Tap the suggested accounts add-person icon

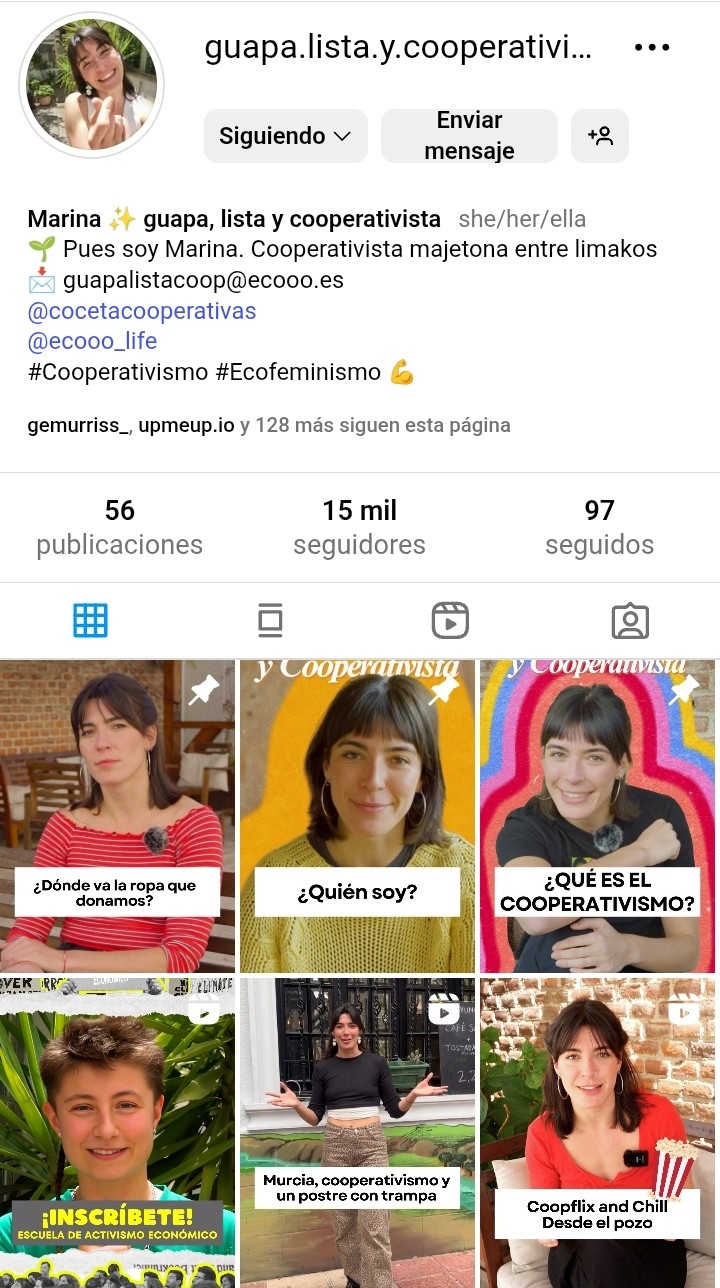click(x=600, y=136)
